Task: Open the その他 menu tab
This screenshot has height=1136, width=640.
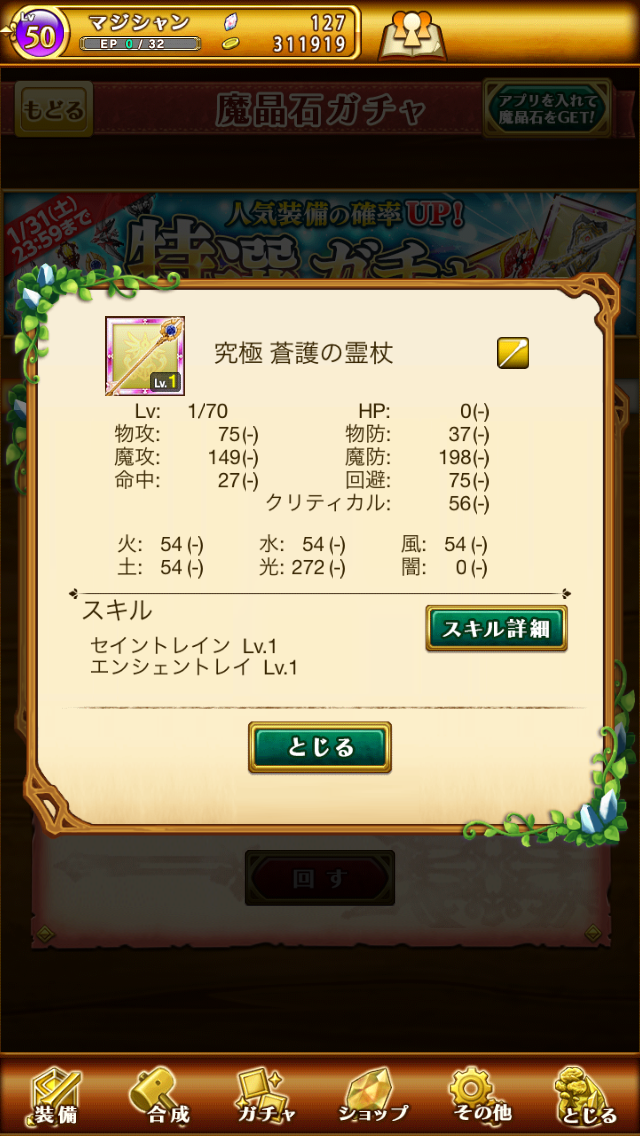Action: tap(479, 1094)
